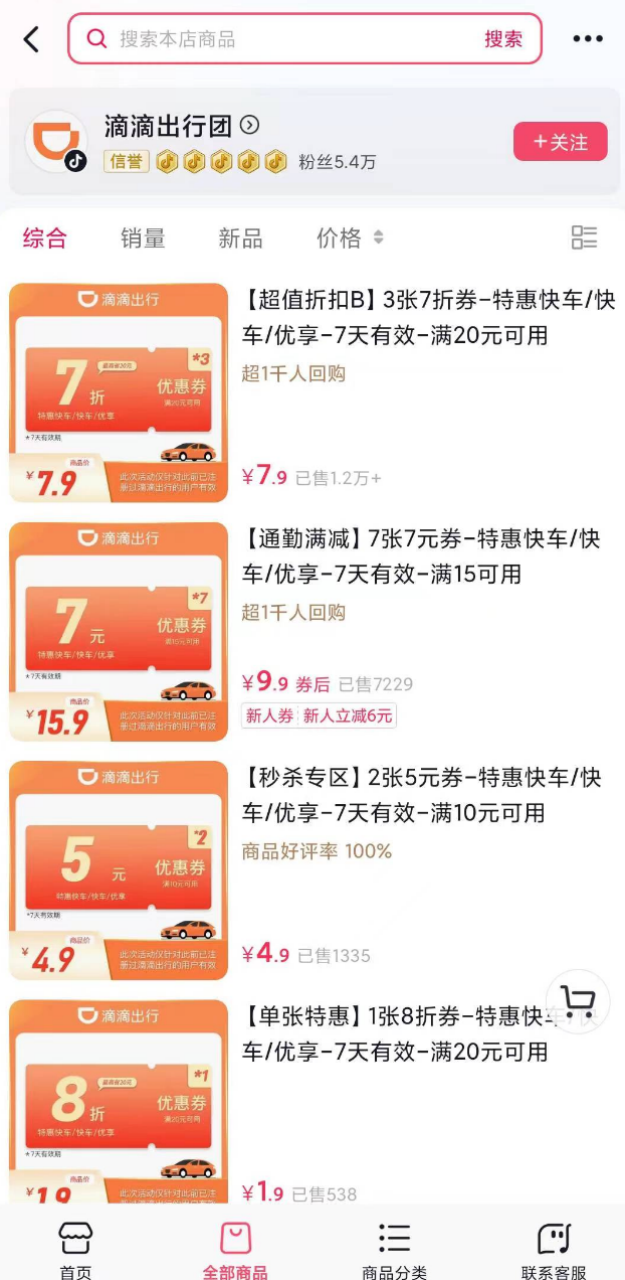Open the 商品分类 tab

tap(394, 1248)
